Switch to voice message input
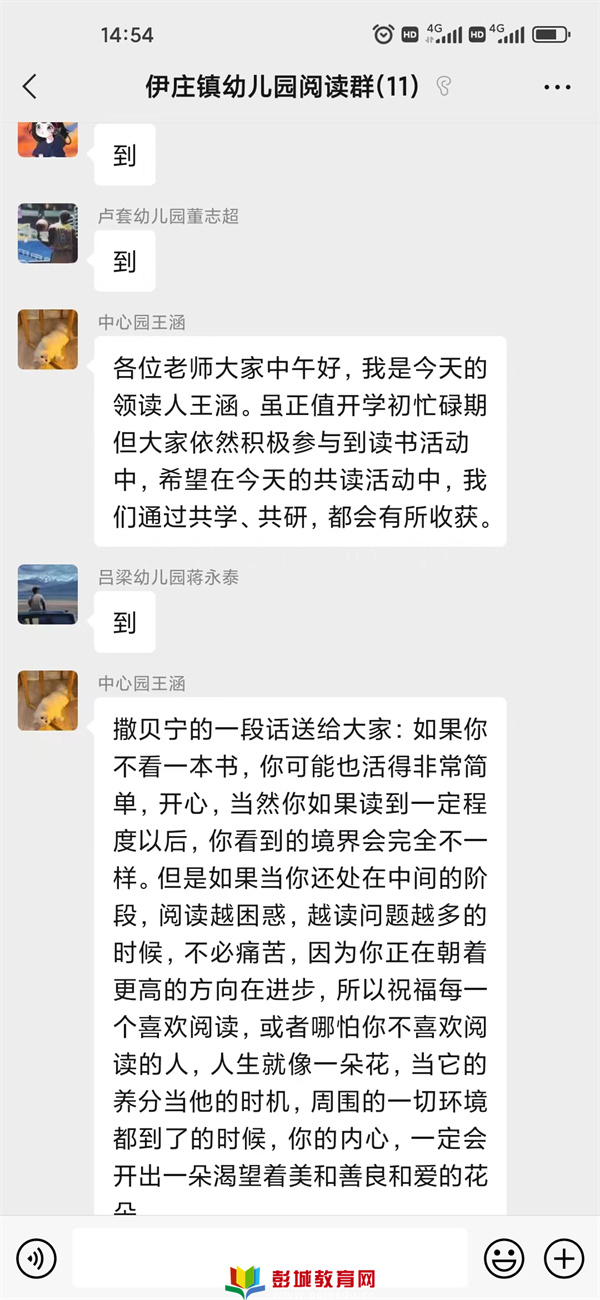Viewport: 600px width, 1300px height. pos(37,1258)
